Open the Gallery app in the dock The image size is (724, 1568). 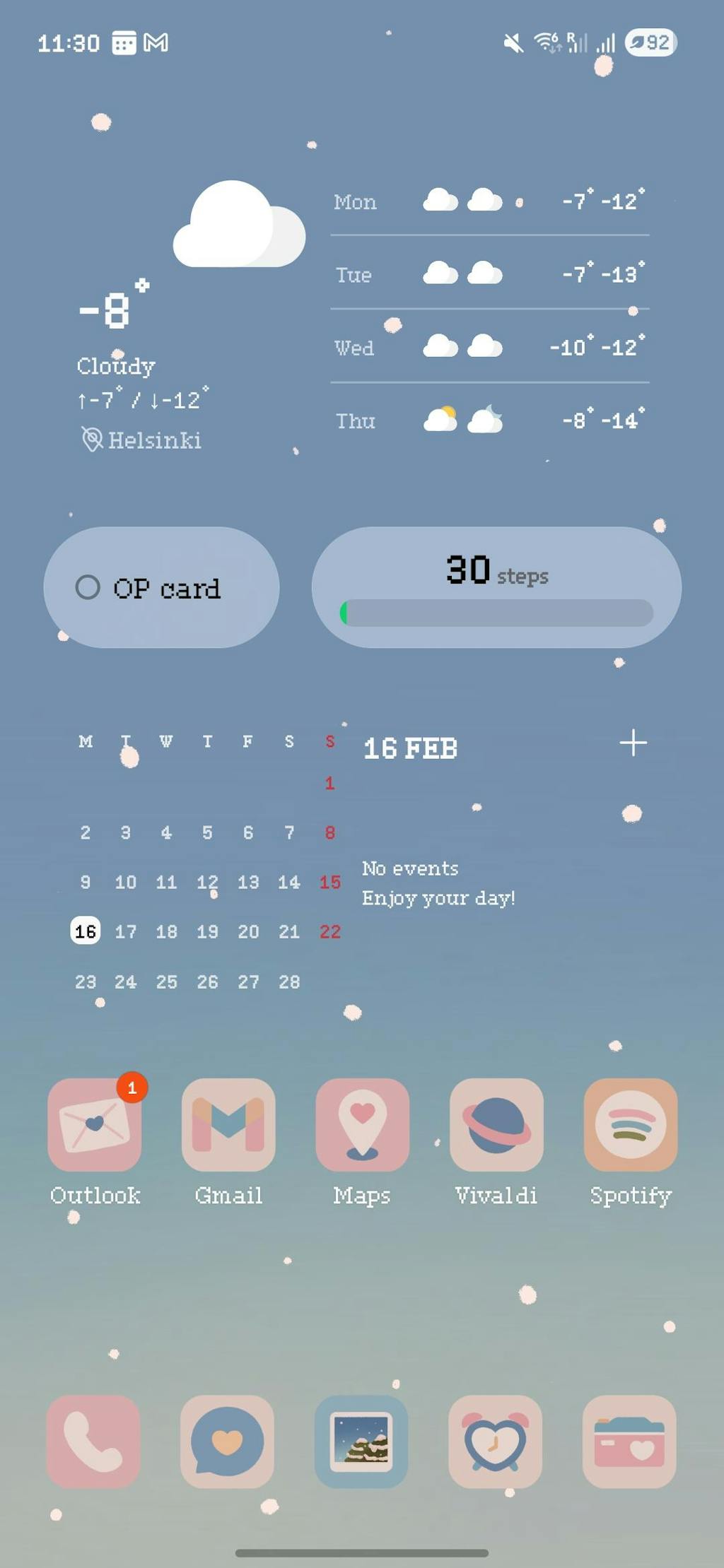point(361,1442)
